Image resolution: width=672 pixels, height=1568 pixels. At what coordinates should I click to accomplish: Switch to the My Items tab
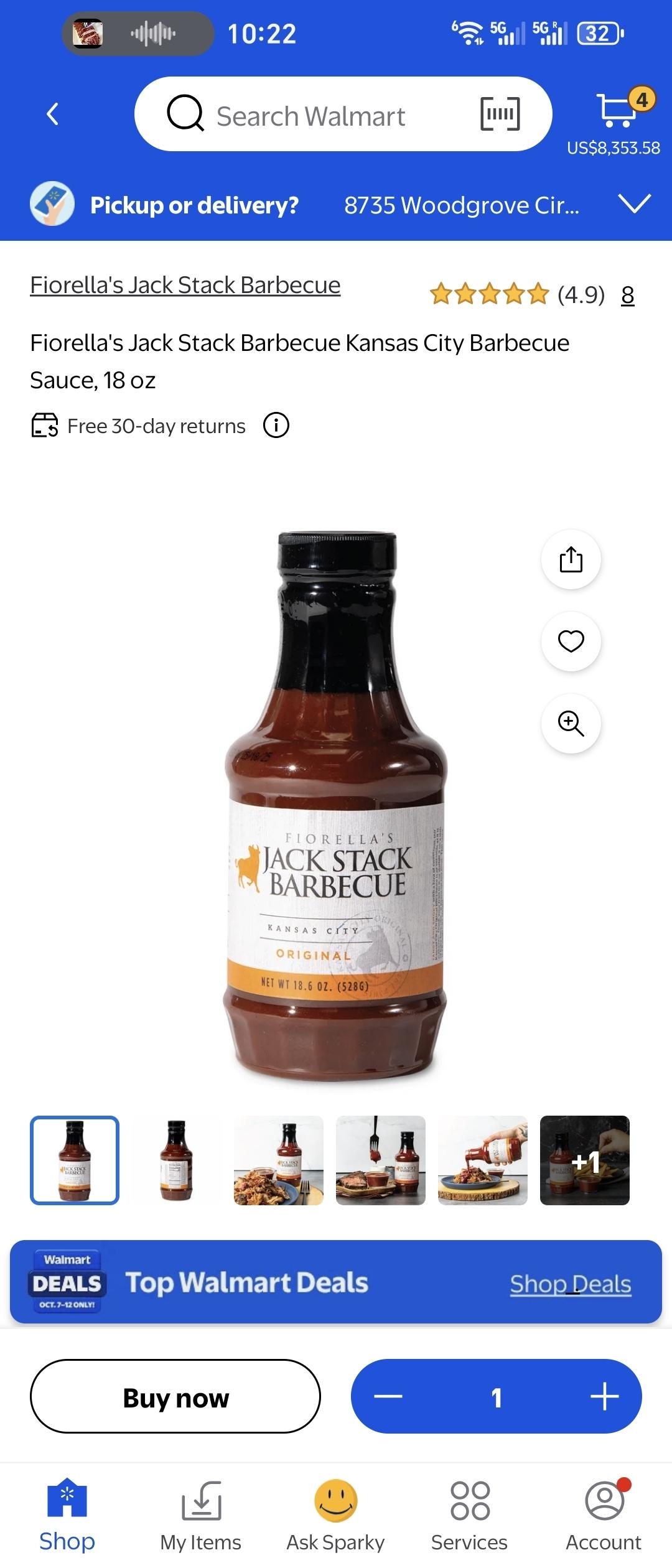pos(200,1516)
